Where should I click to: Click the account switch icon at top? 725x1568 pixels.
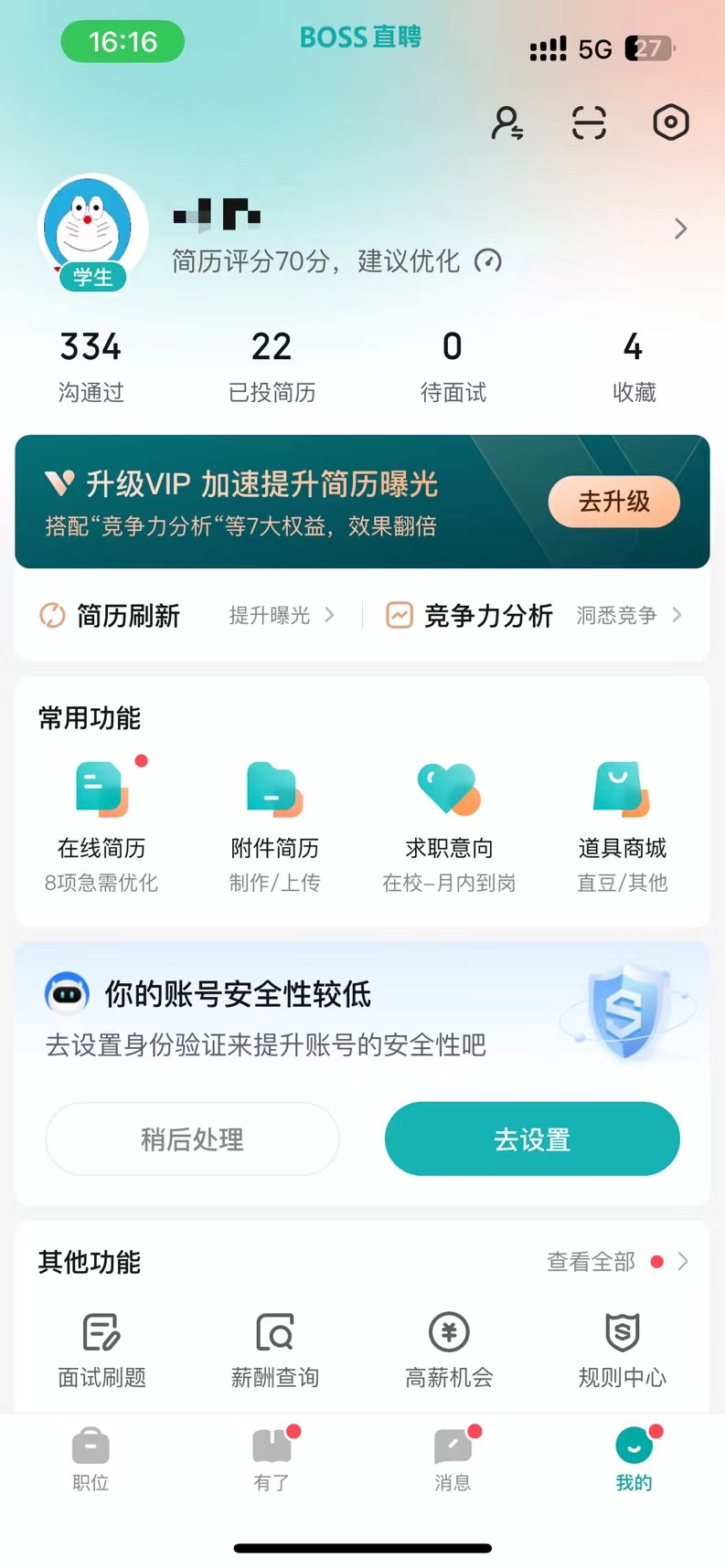point(508,122)
